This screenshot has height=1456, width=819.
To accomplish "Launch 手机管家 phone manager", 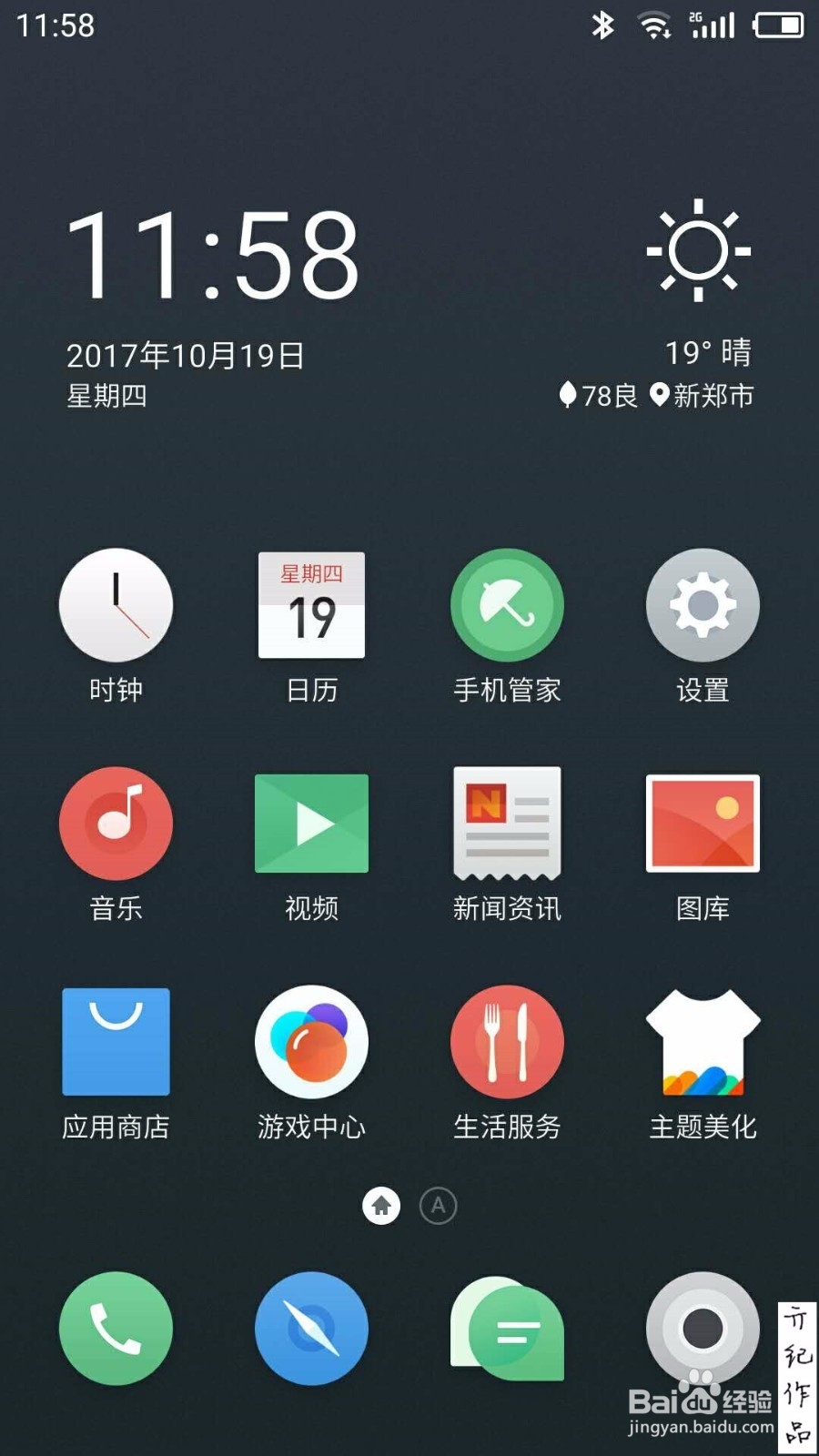I will [507, 605].
